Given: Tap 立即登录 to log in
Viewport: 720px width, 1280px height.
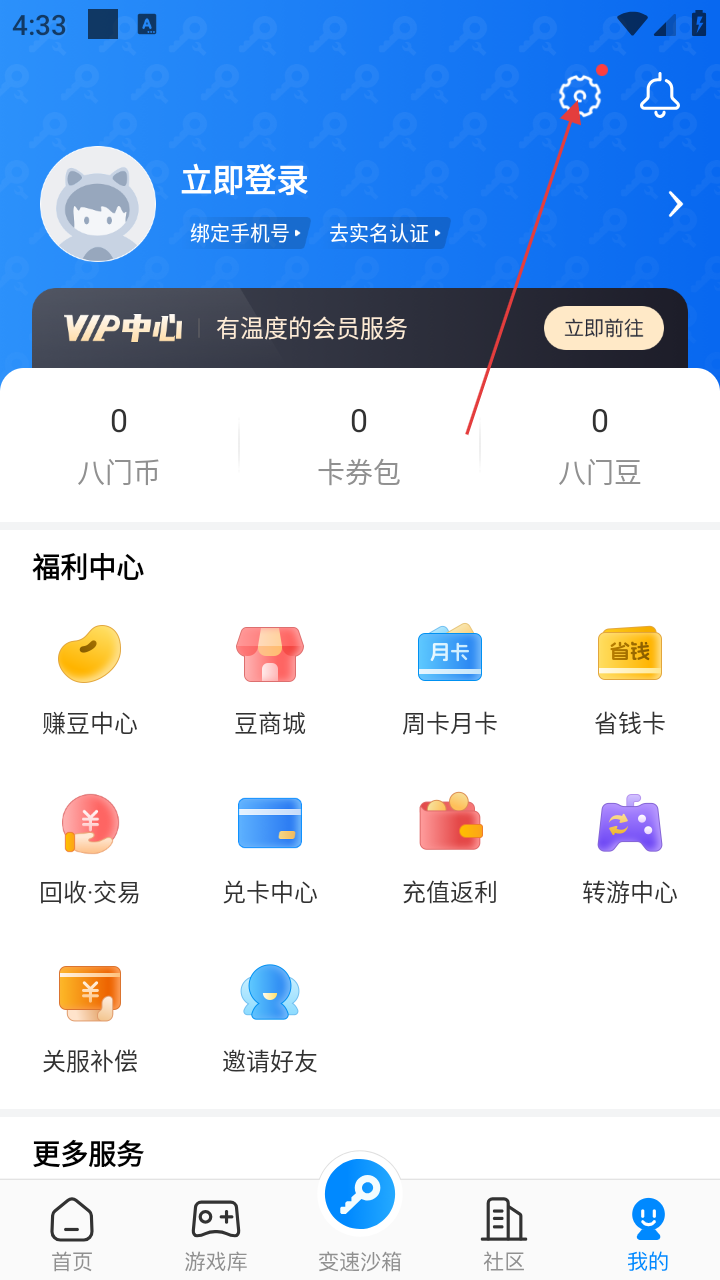Looking at the screenshot, I should tap(245, 181).
